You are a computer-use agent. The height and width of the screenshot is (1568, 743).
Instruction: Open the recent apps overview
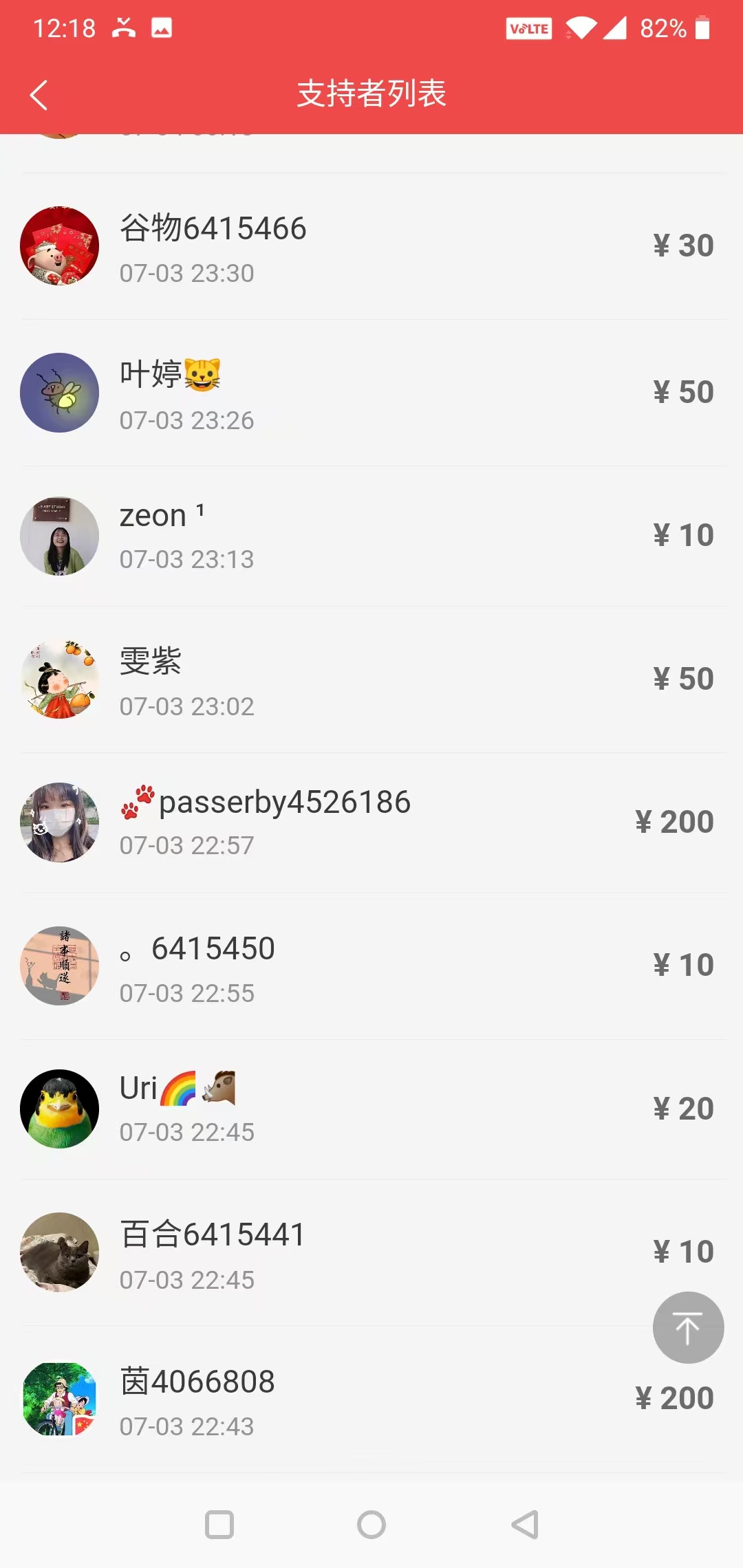[x=219, y=1525]
